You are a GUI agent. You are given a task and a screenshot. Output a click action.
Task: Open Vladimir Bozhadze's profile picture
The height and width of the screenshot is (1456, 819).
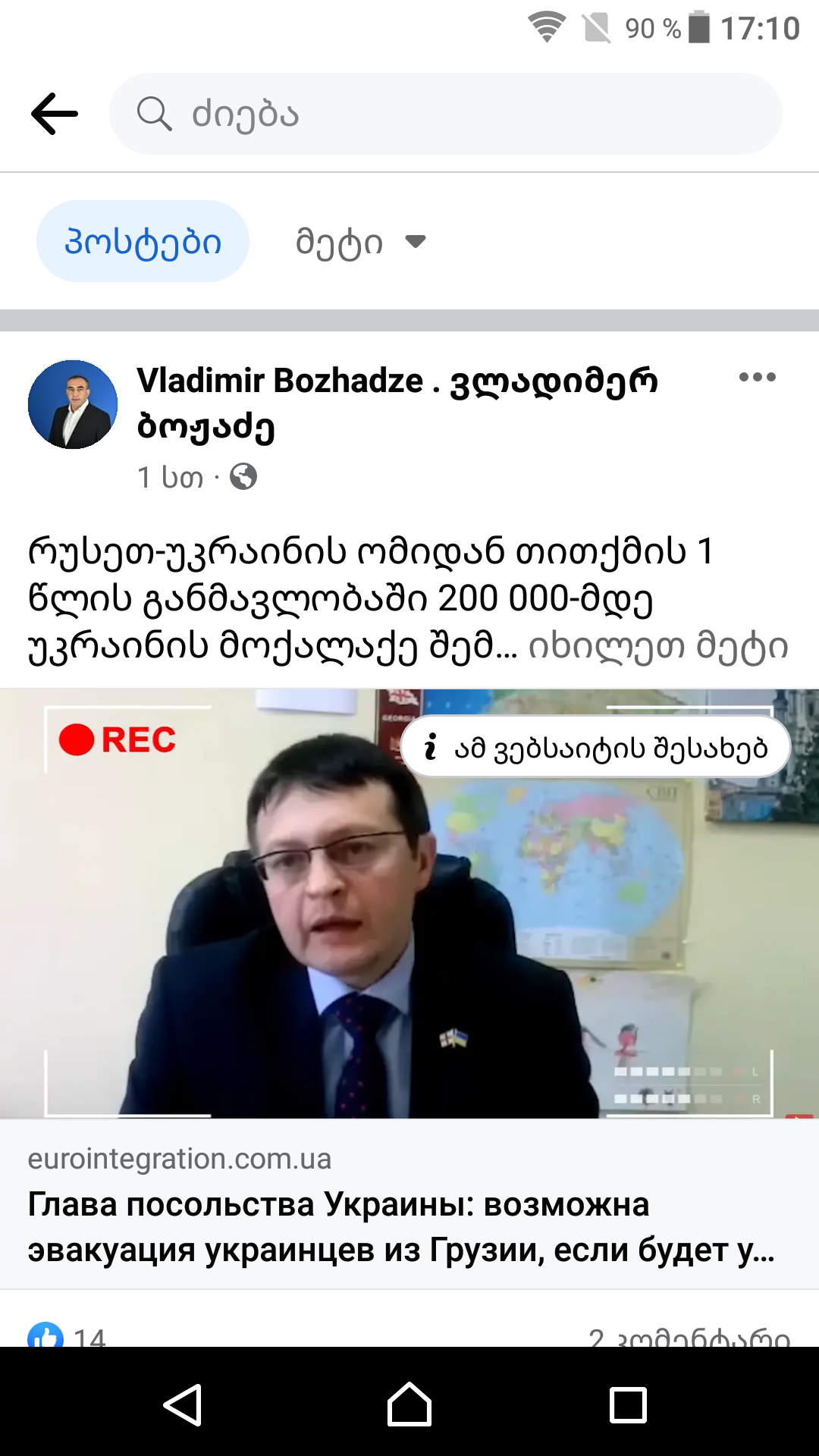pos(73,404)
